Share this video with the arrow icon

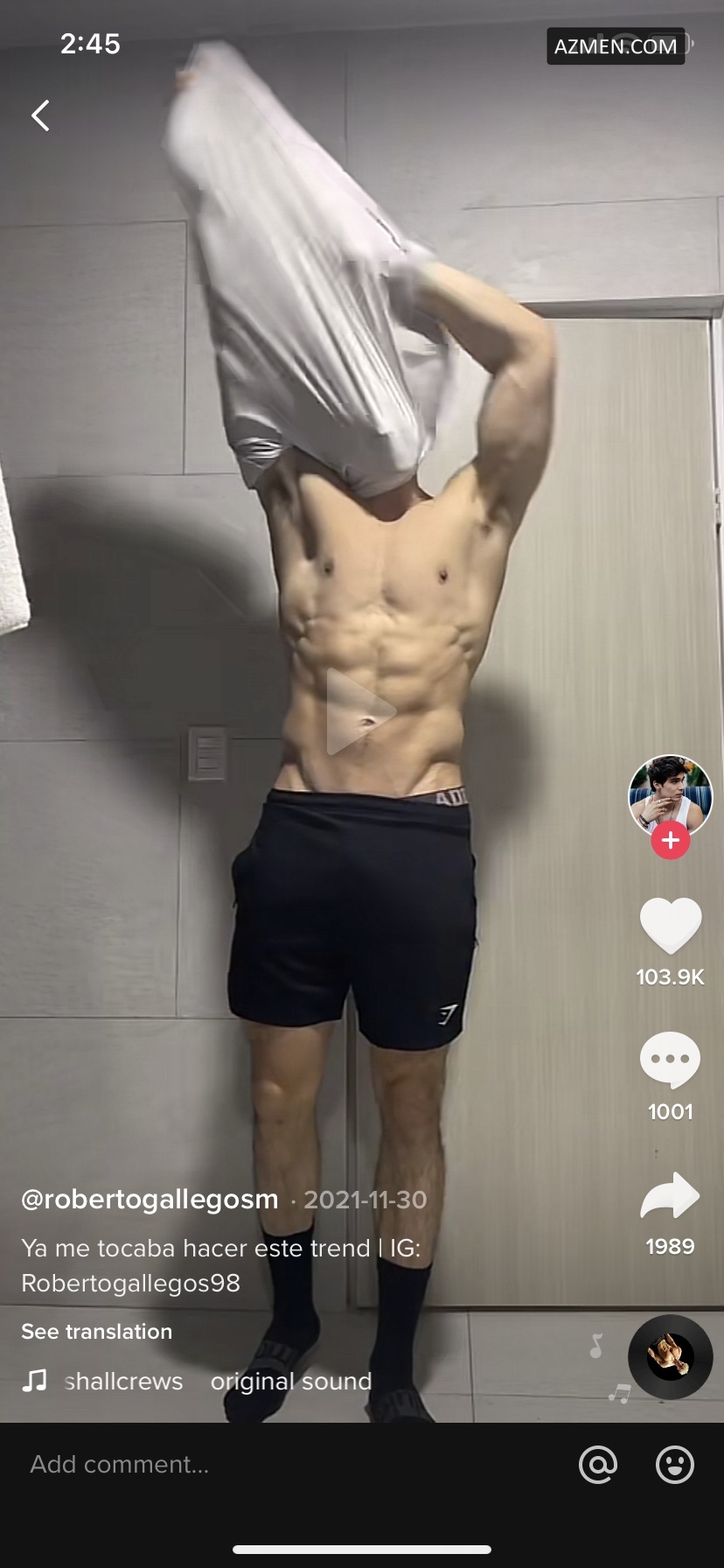(x=671, y=1195)
